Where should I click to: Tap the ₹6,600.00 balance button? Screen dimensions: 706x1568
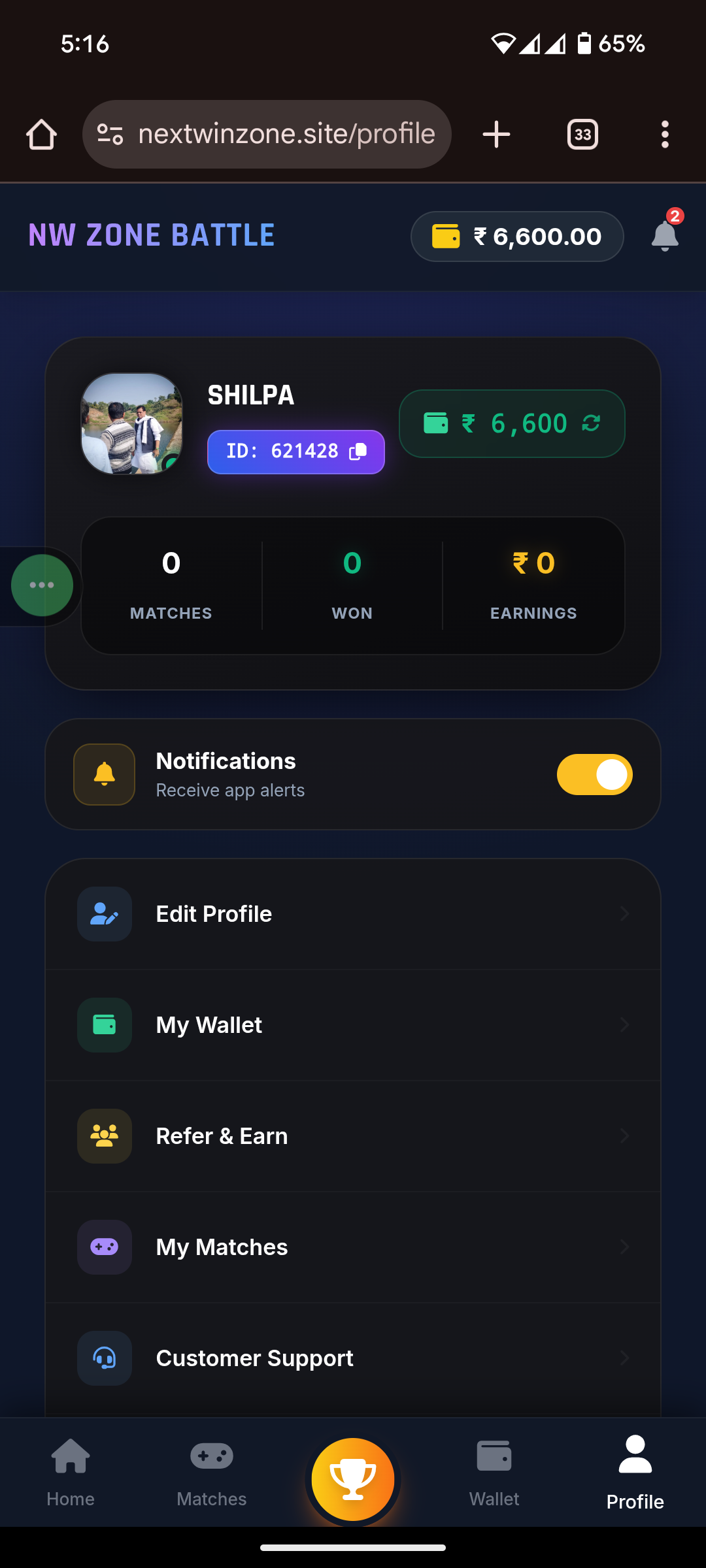(516, 237)
